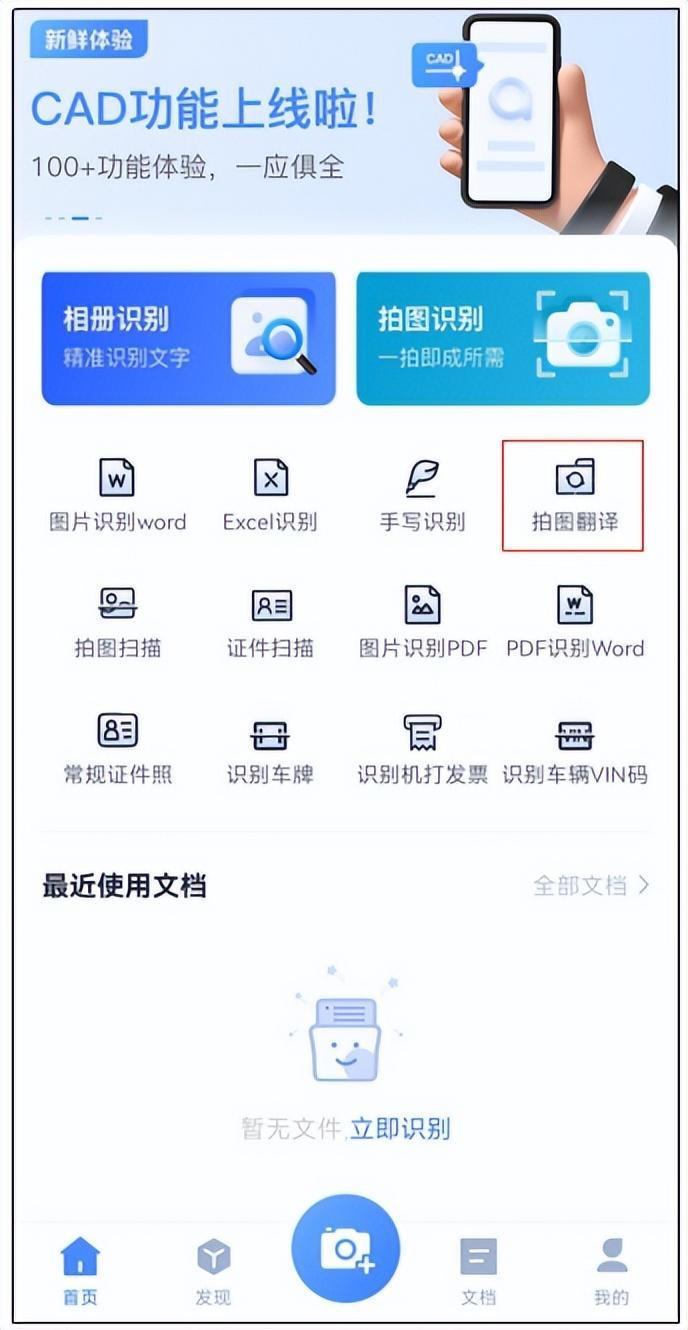Go to the 我的 profile tab
The width and height of the screenshot is (688, 1330).
(x=611, y=1270)
